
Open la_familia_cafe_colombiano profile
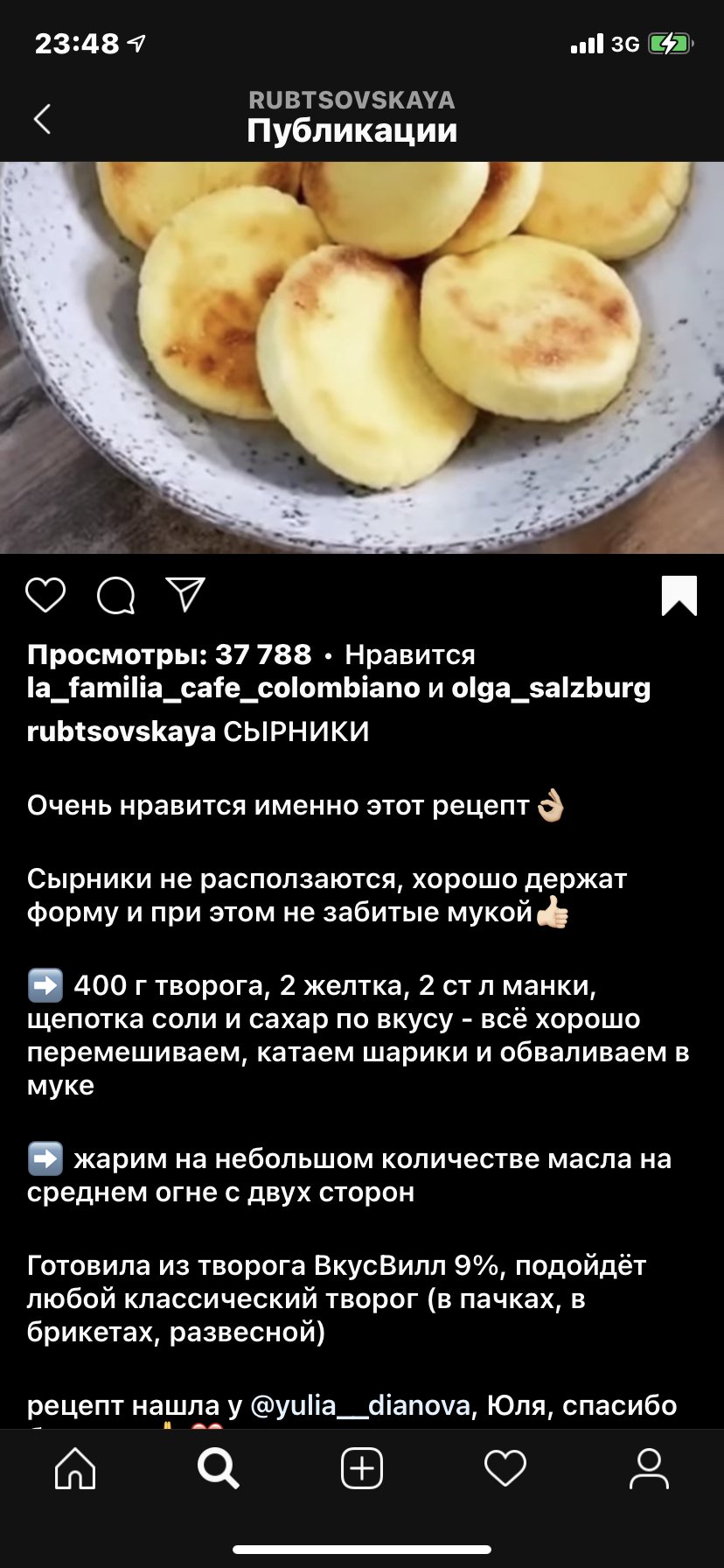(x=223, y=688)
